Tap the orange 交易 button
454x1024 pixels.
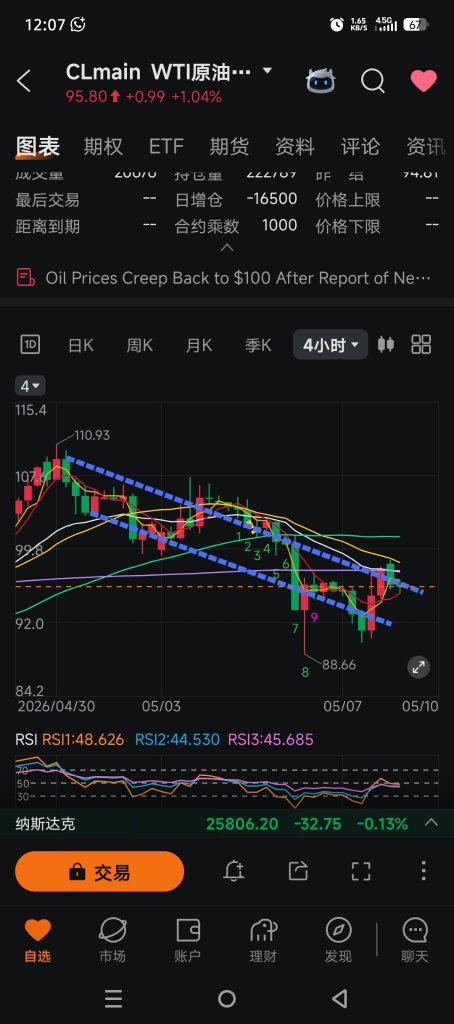[x=99, y=871]
